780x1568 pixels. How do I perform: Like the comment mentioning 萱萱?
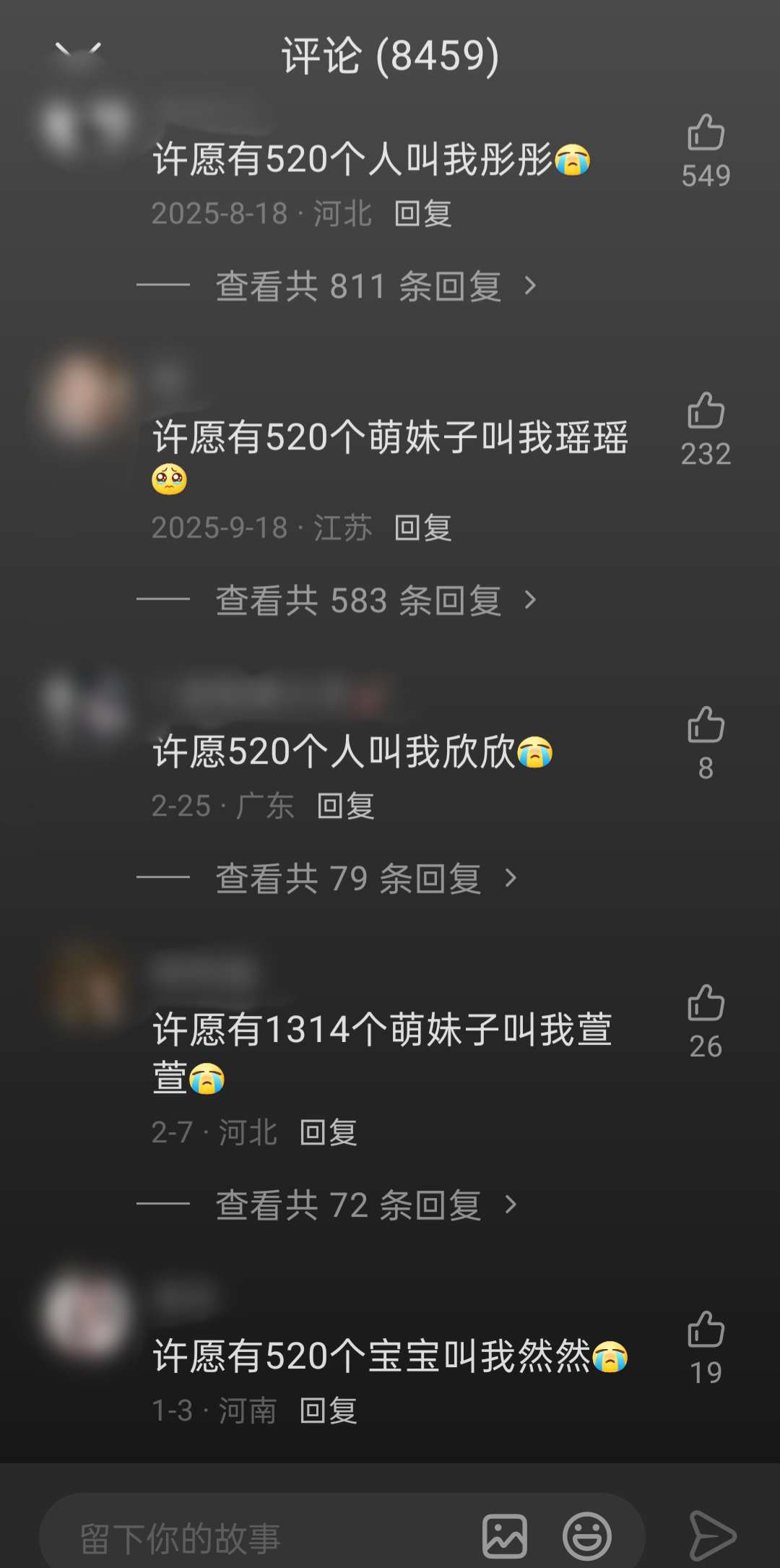[x=706, y=1004]
